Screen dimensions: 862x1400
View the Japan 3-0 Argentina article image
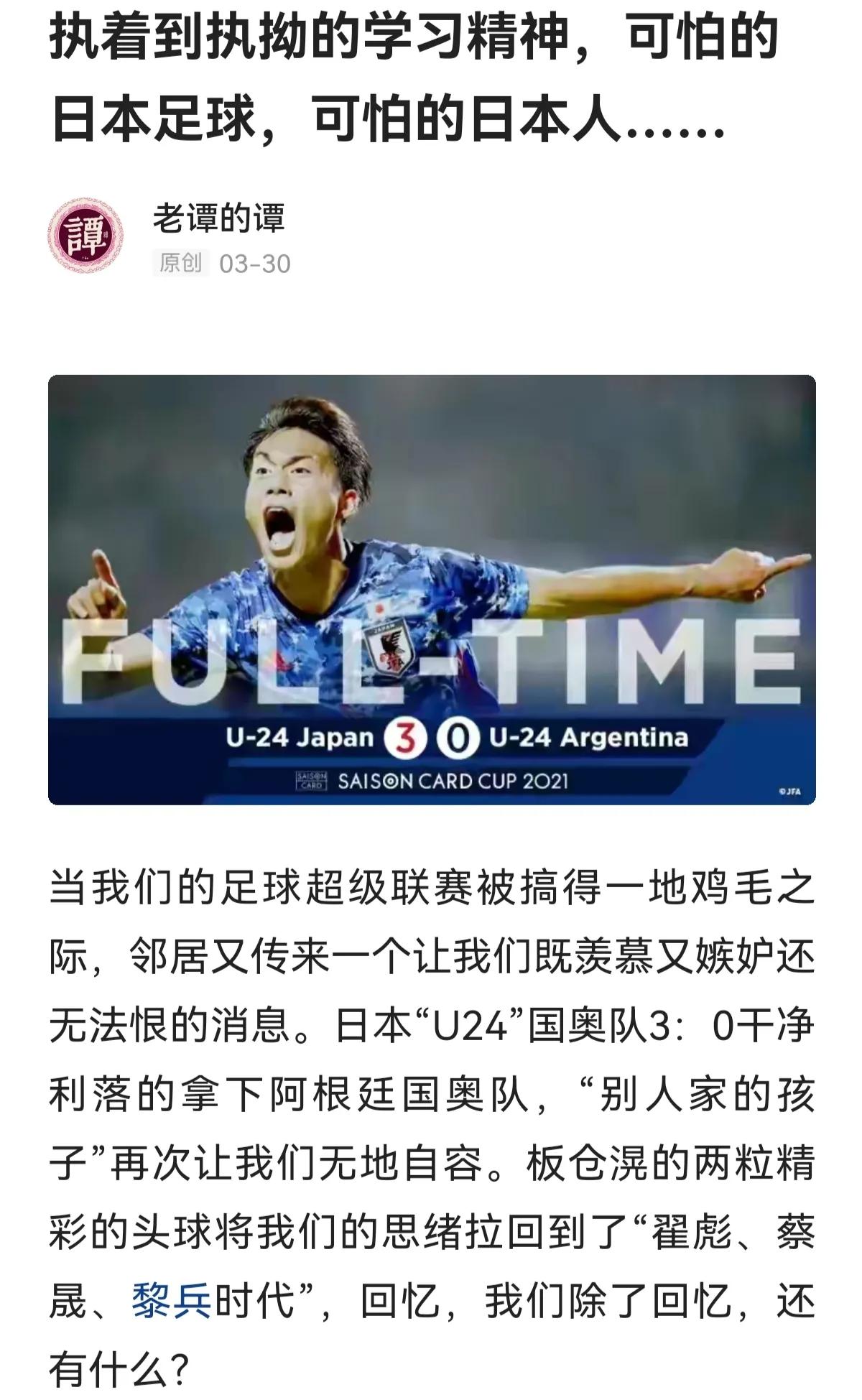(x=432, y=589)
